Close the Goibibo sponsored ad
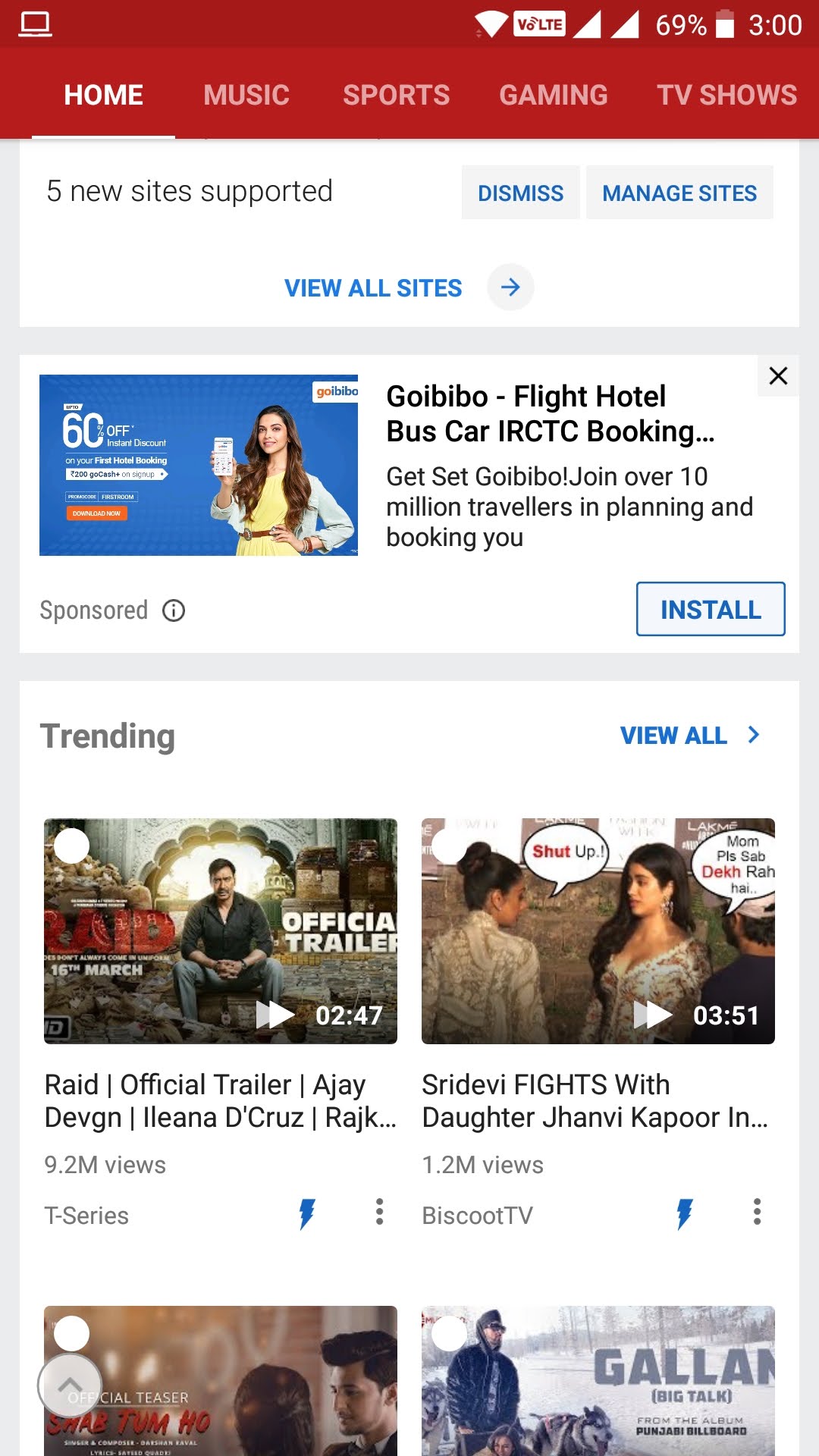The height and width of the screenshot is (1456, 819). (778, 375)
